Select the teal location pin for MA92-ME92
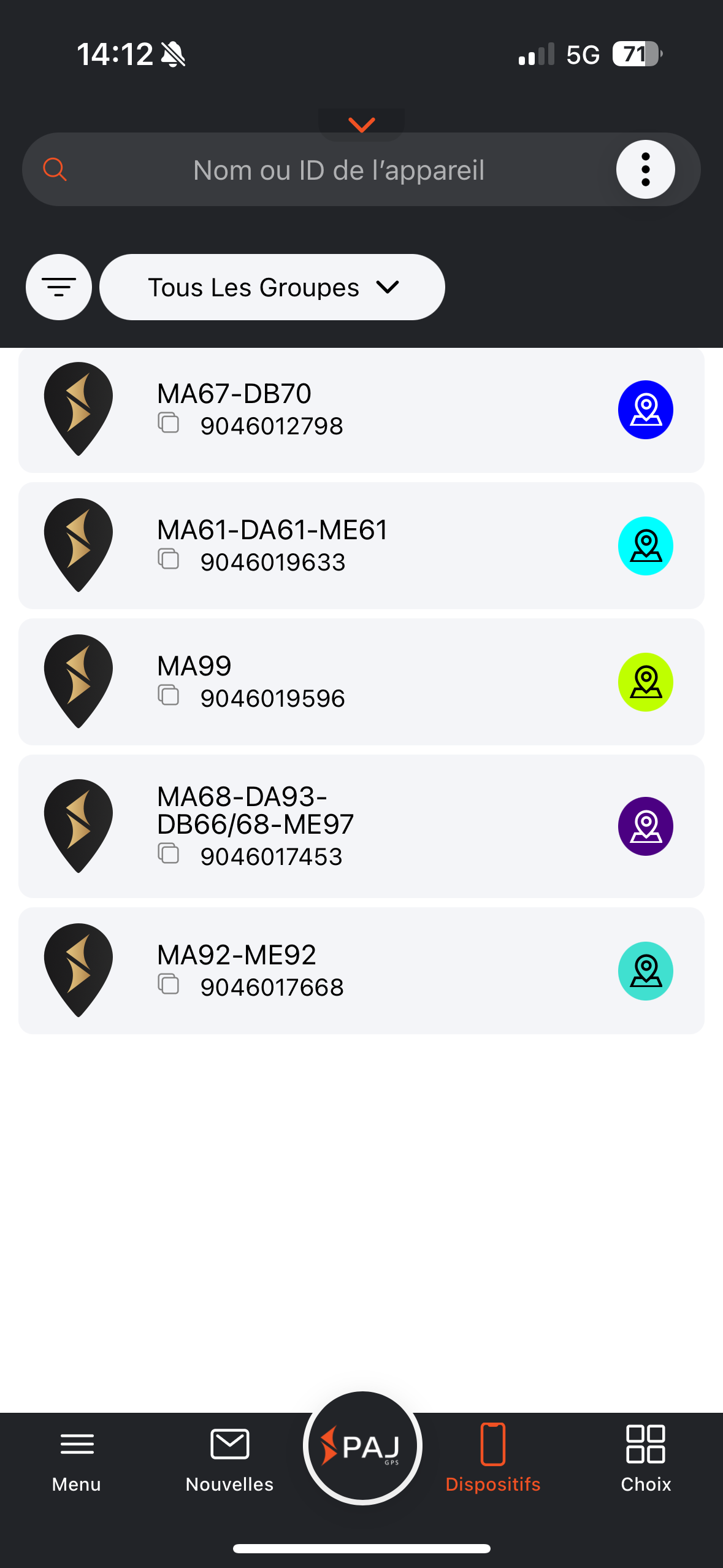723x1568 pixels. click(645, 970)
